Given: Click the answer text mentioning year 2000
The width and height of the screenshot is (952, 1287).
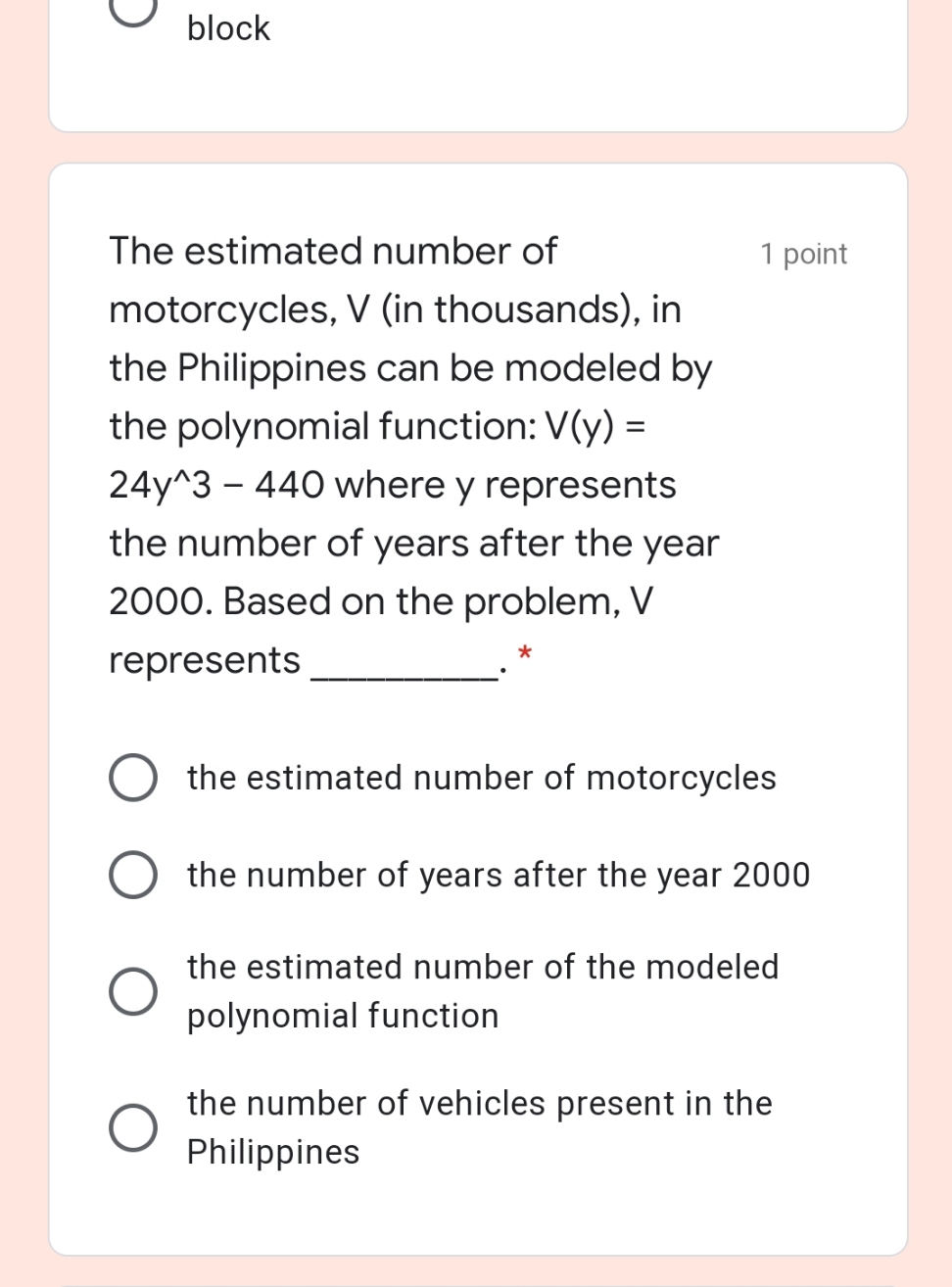Looking at the screenshot, I should [x=498, y=876].
